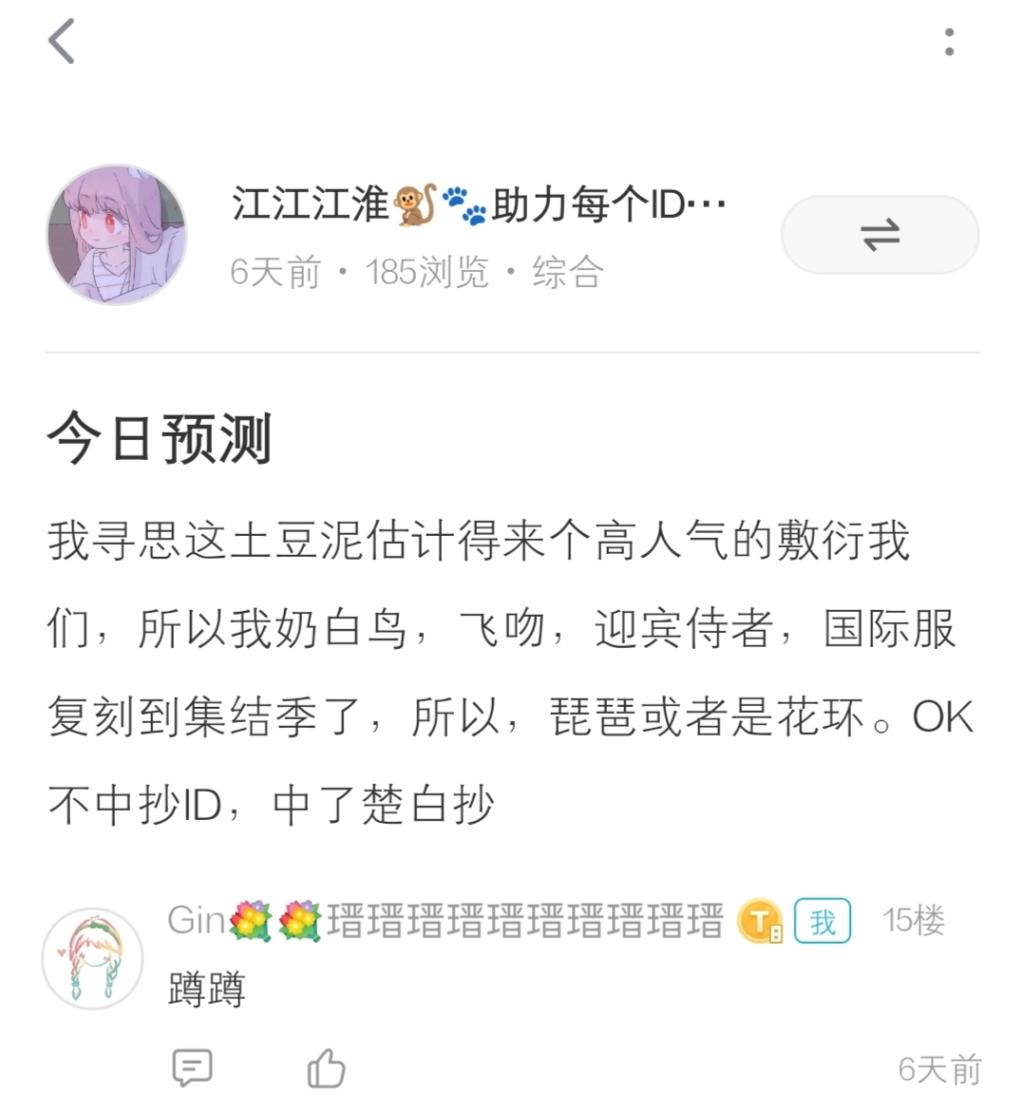This screenshot has height=1101, width=1024.
Task: Open Gin's username in the comment
Action: [445, 920]
